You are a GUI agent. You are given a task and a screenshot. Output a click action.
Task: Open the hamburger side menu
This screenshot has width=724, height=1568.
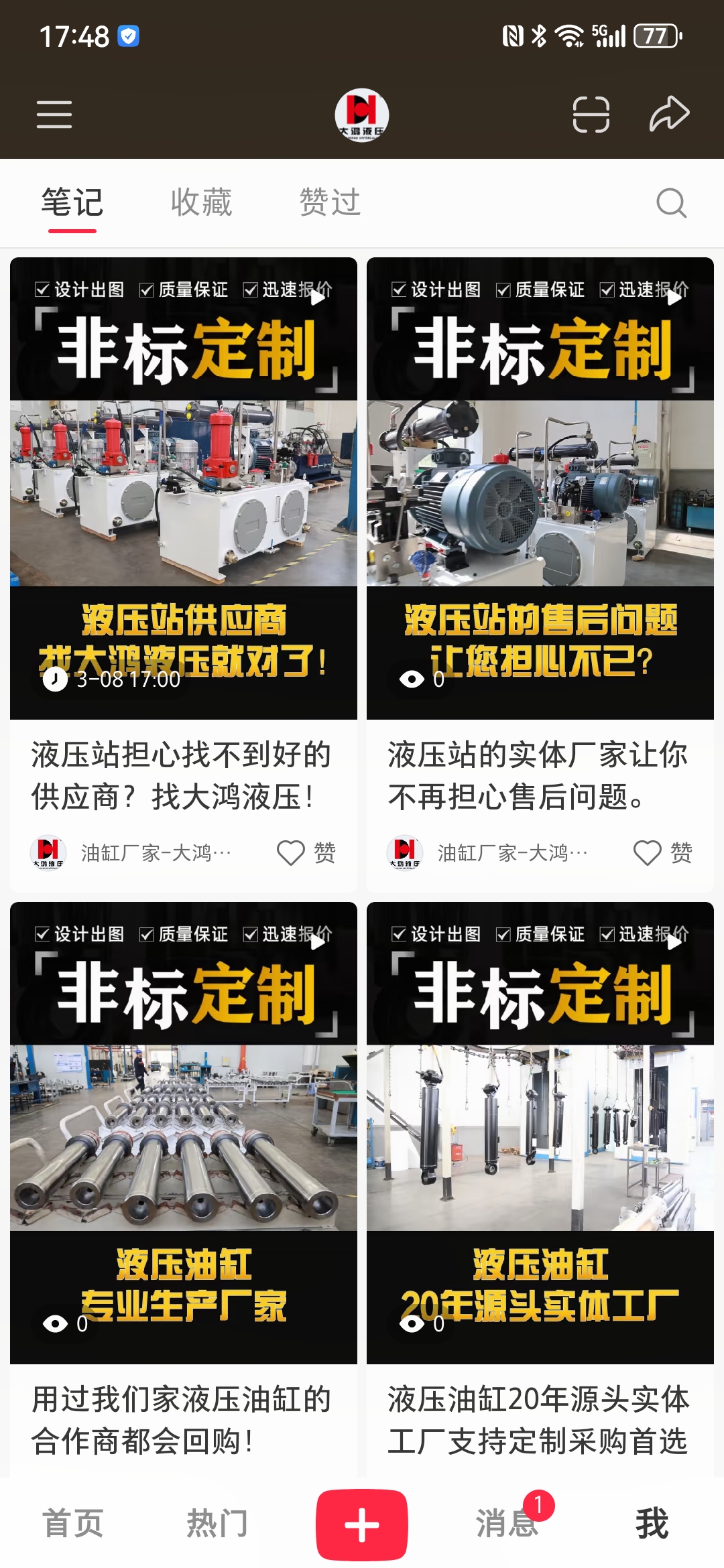pyautogui.click(x=54, y=115)
